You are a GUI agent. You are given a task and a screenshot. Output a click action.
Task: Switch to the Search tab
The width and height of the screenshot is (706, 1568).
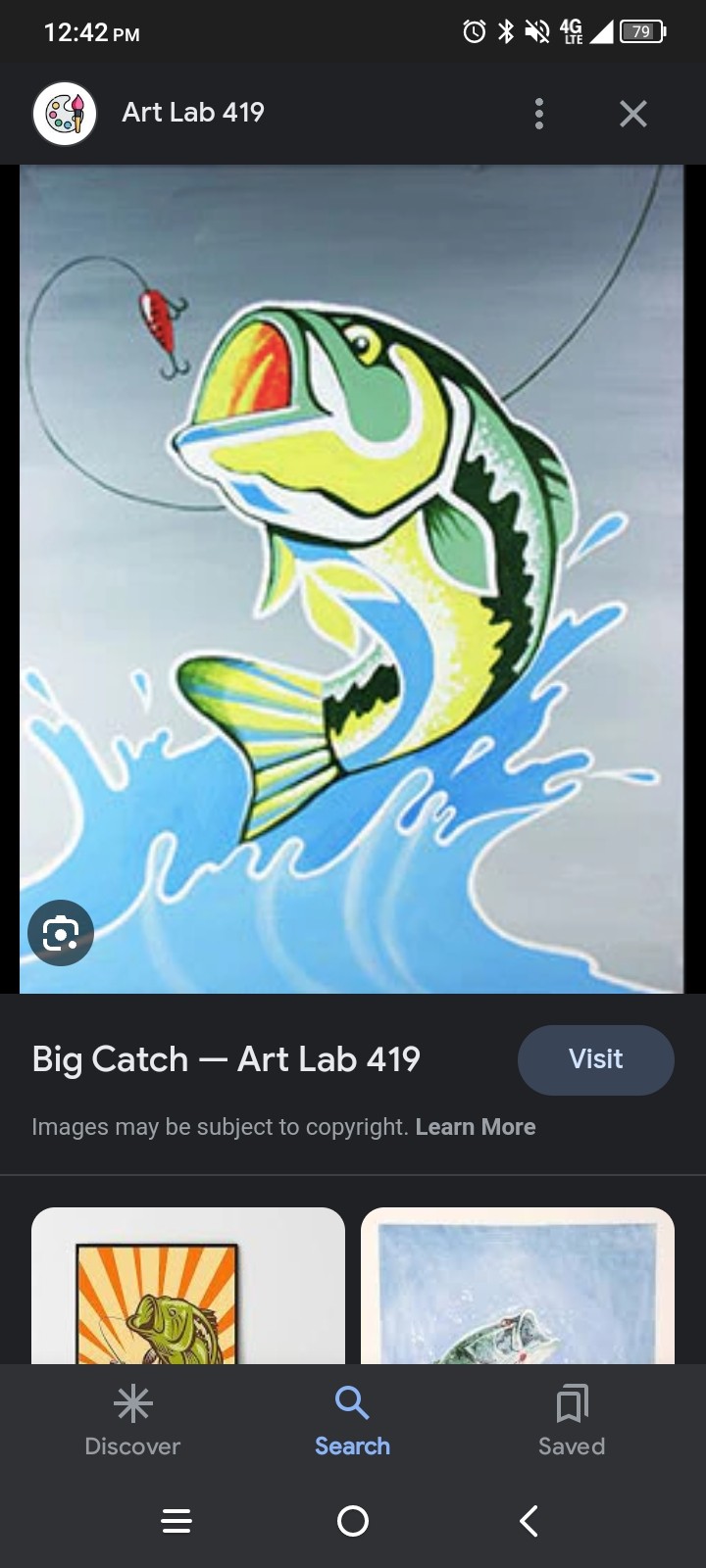352,1421
